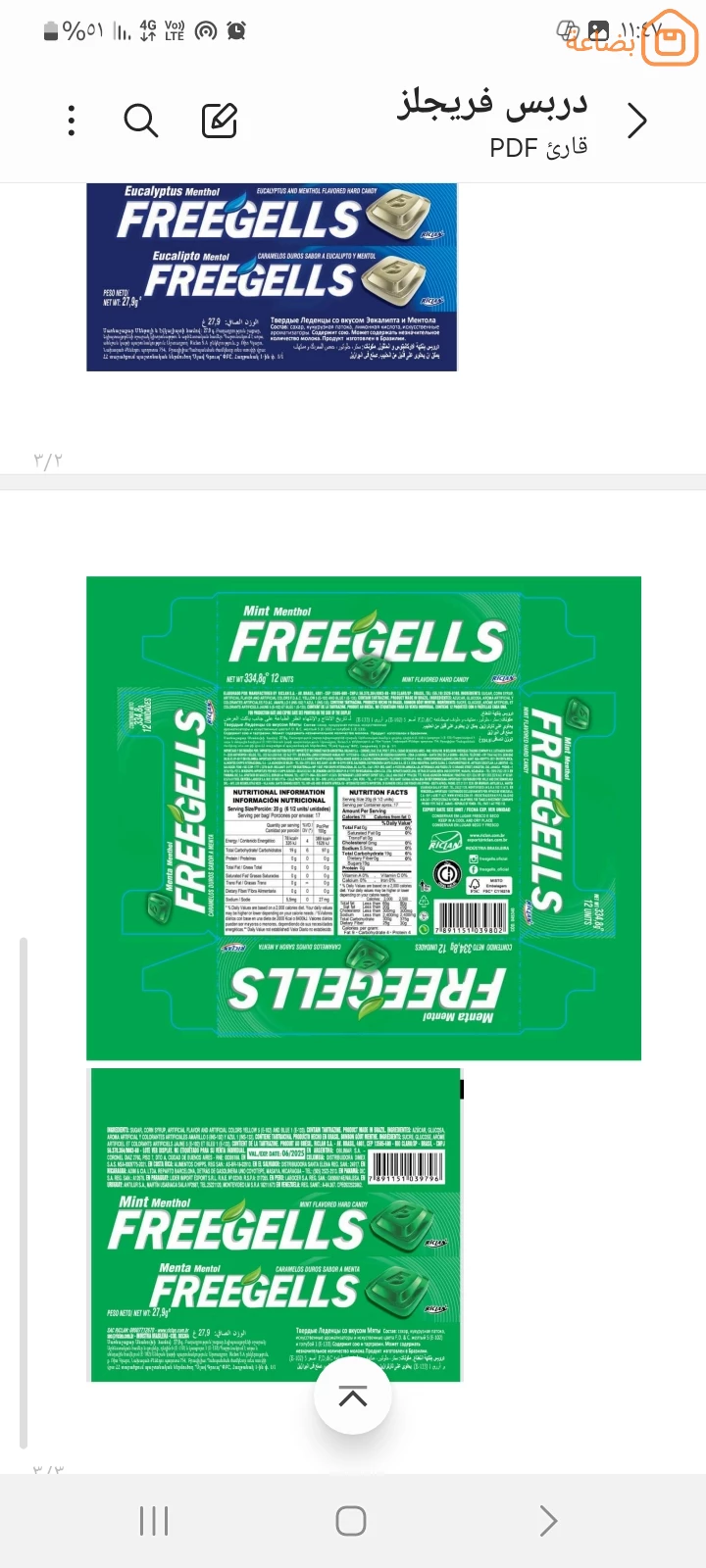The height and width of the screenshot is (1568, 706).
Task: Open recent apps from the navigation bar
Action: click(x=154, y=1521)
